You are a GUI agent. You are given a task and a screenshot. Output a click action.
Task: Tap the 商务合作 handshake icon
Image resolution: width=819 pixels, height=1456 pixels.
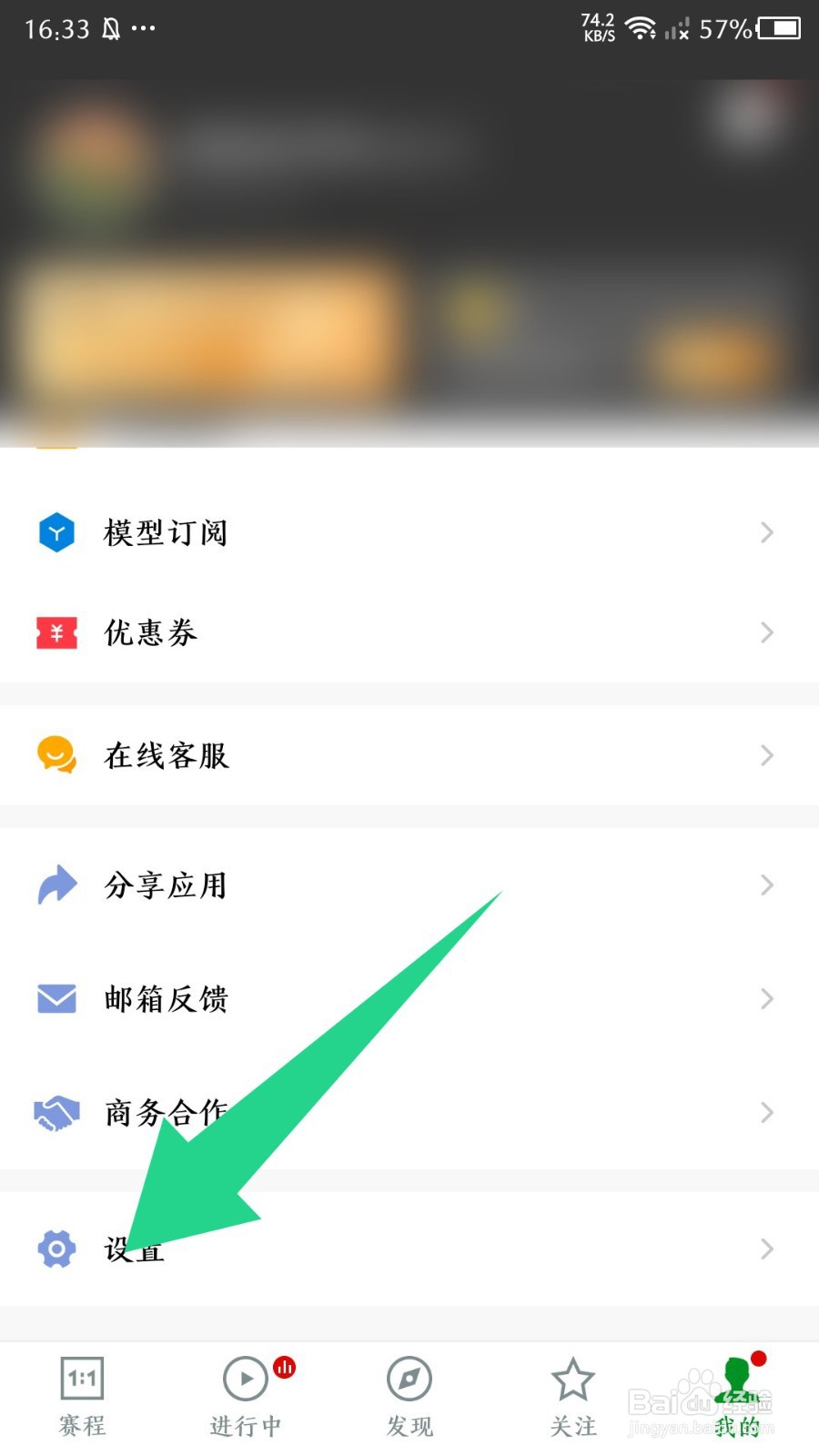(x=56, y=1112)
